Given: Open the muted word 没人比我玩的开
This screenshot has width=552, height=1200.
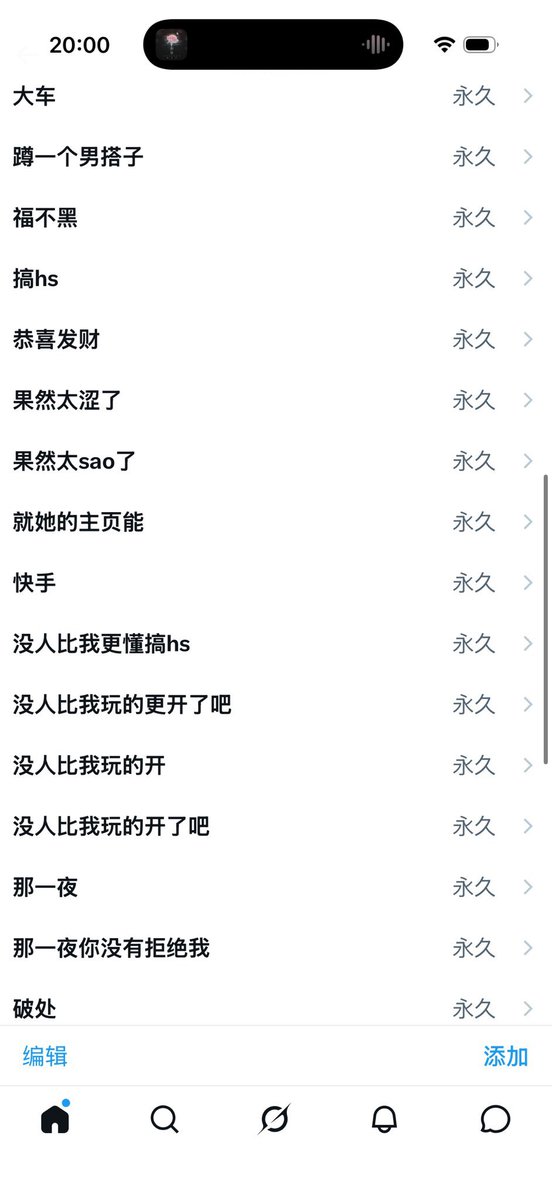Looking at the screenshot, I should tap(276, 766).
